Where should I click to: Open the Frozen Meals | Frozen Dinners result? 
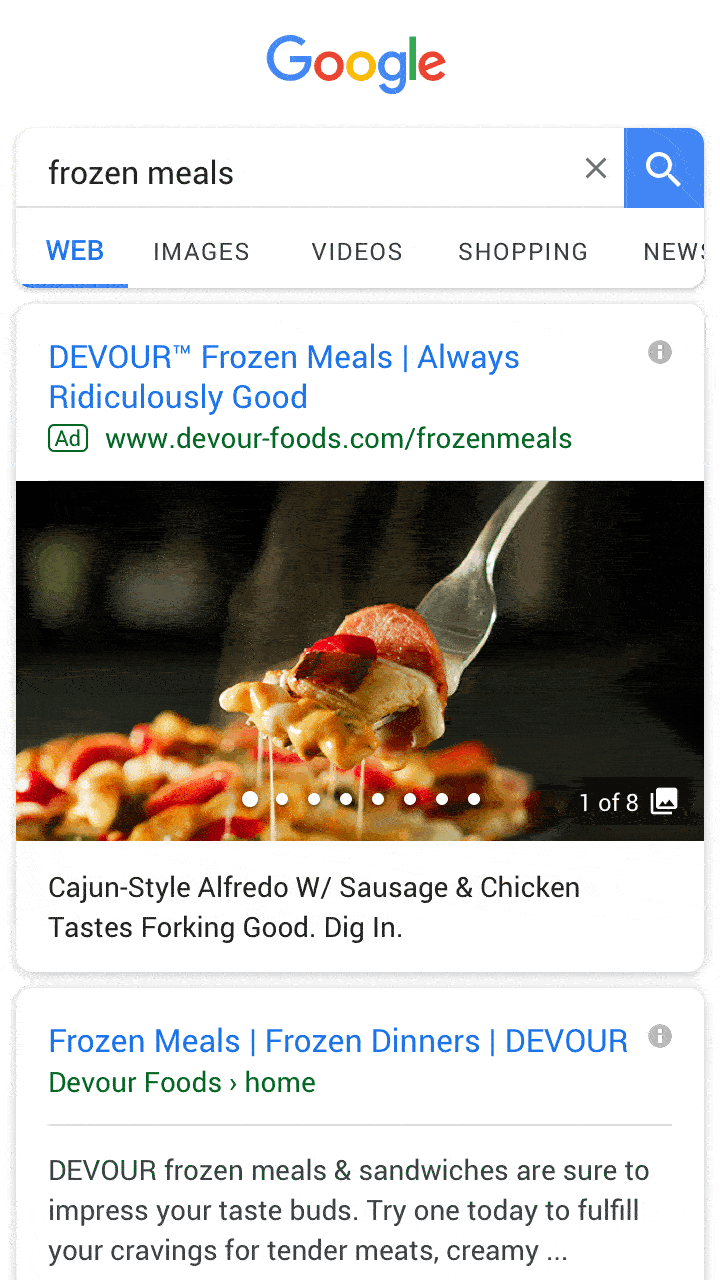[338, 1041]
